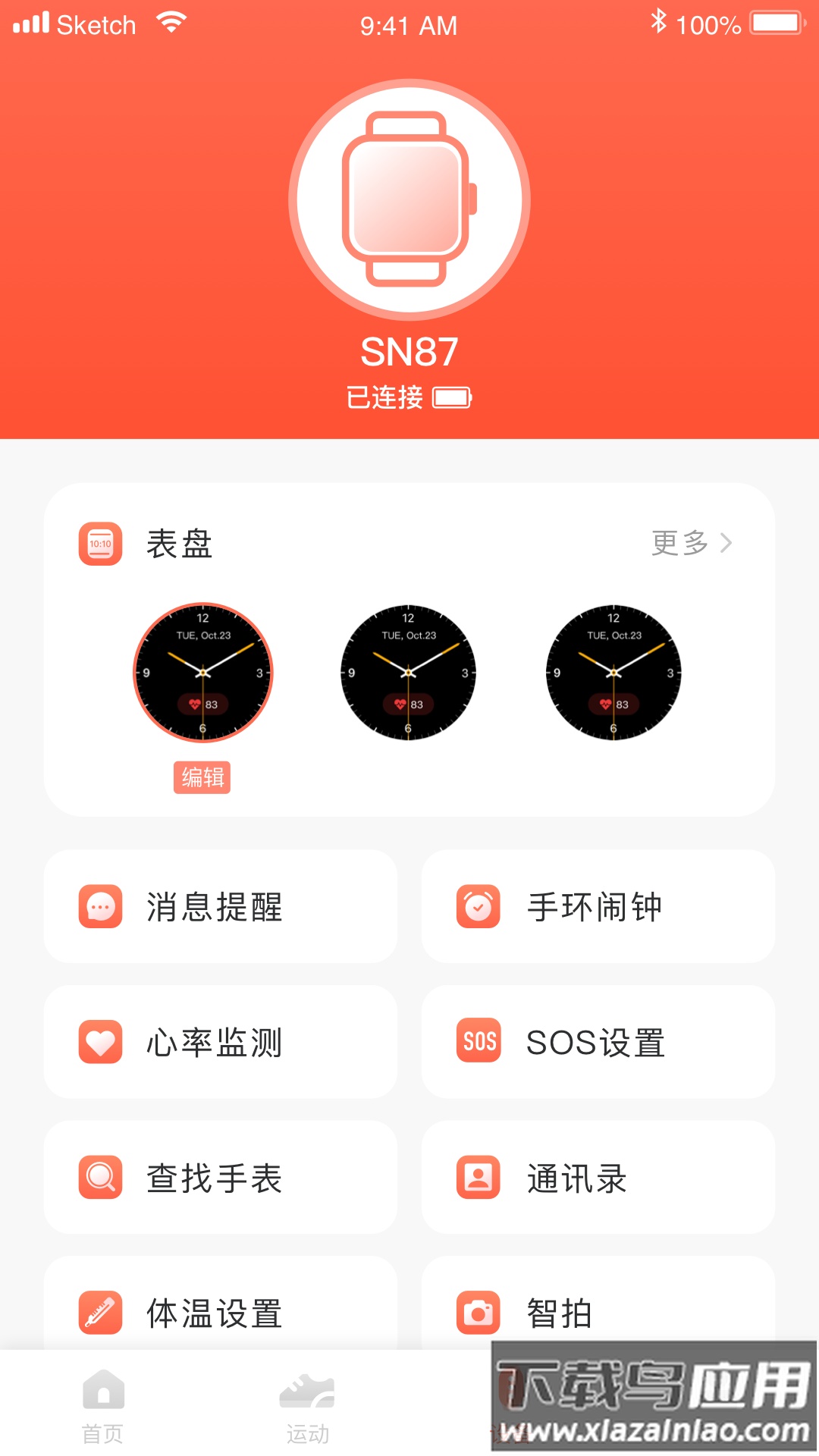Image resolution: width=819 pixels, height=1456 pixels.
Task: Tap the 编辑 edit button under the watch face
Action: (202, 777)
